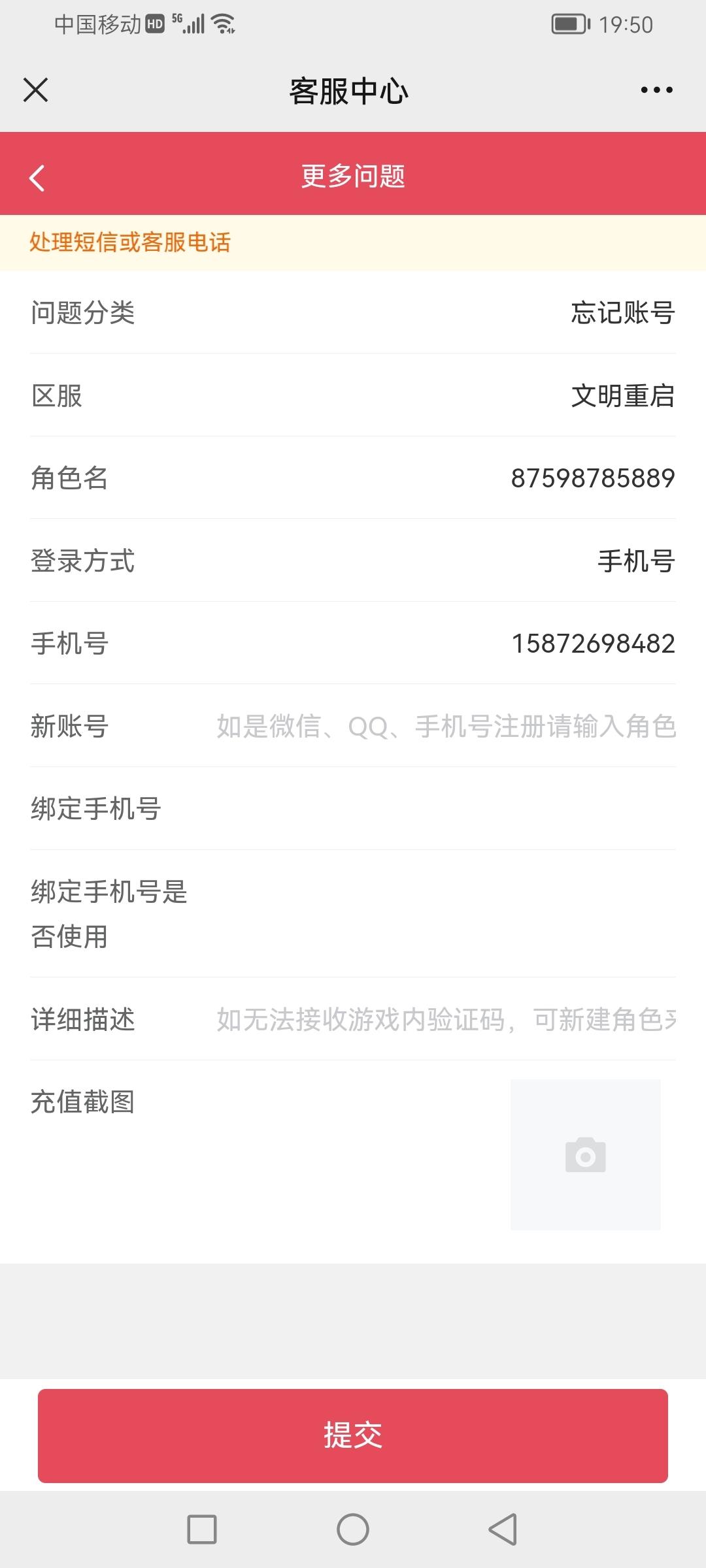Open recent apps with the square button
The image size is (706, 1568).
coord(202,1529)
